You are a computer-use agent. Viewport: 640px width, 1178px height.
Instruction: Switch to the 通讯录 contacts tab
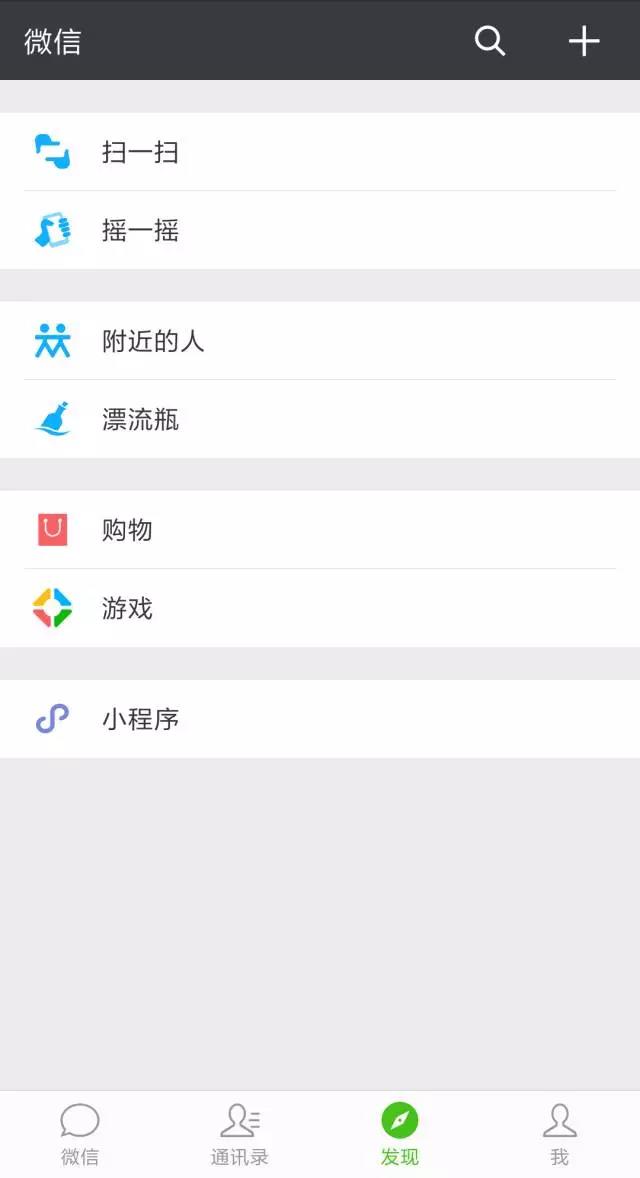[x=240, y=1135]
